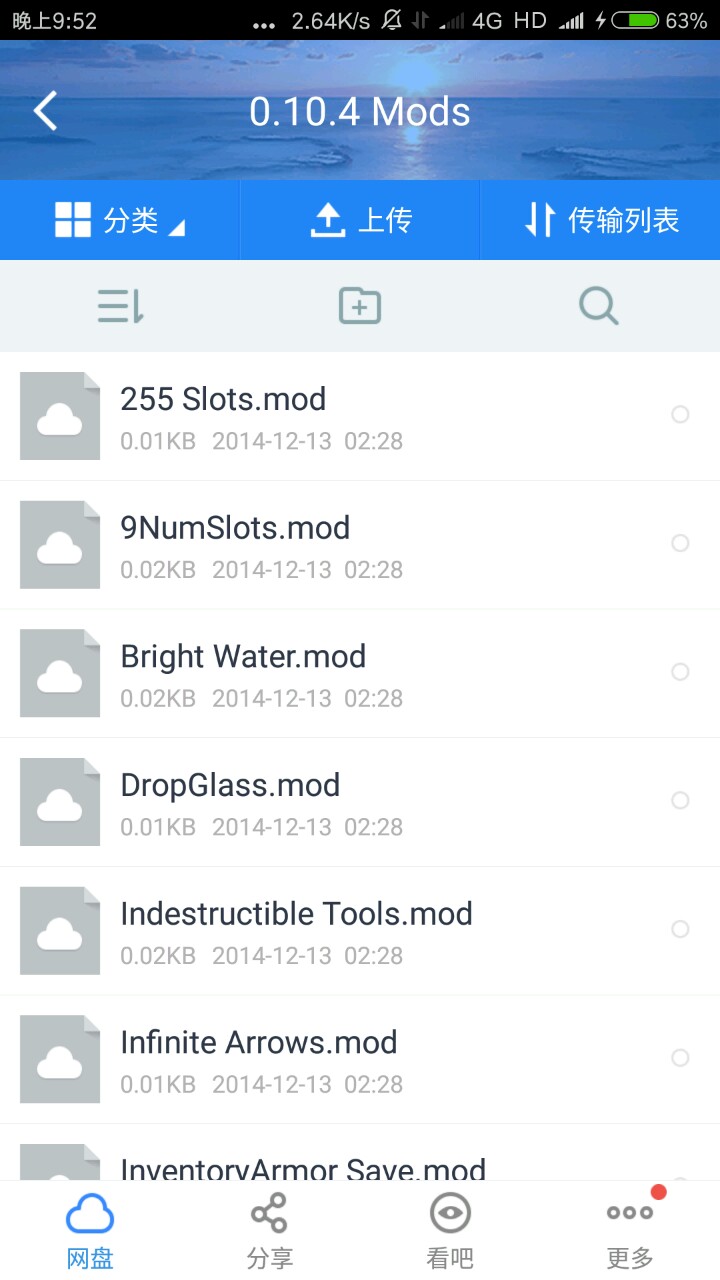The width and height of the screenshot is (720, 1280).
Task: Switch to the 网盘 tab
Action: pyautogui.click(x=90, y=1231)
